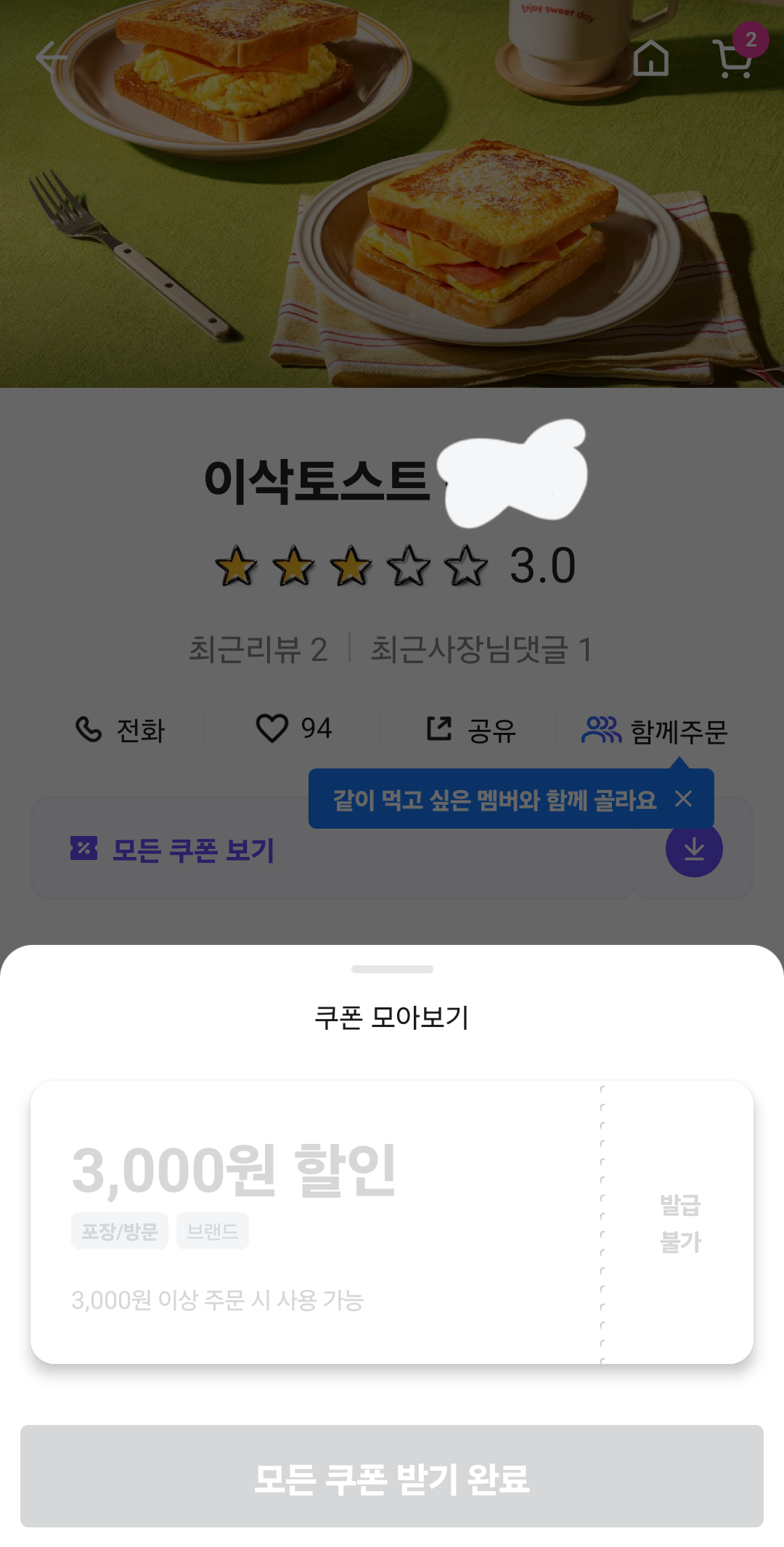Download coupons with the purple arrow button
This screenshot has width=784, height=1547.
coord(694,849)
